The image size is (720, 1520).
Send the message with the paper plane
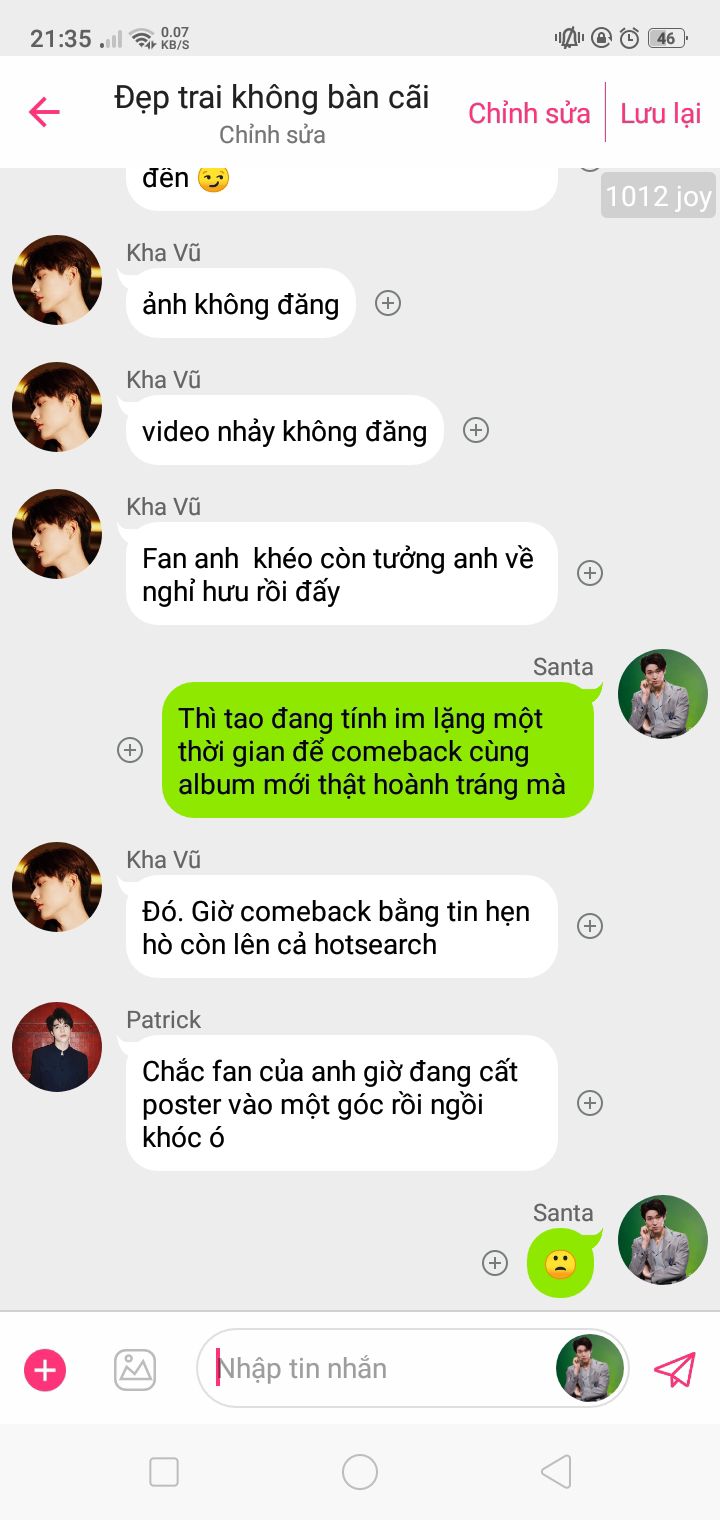click(674, 1369)
